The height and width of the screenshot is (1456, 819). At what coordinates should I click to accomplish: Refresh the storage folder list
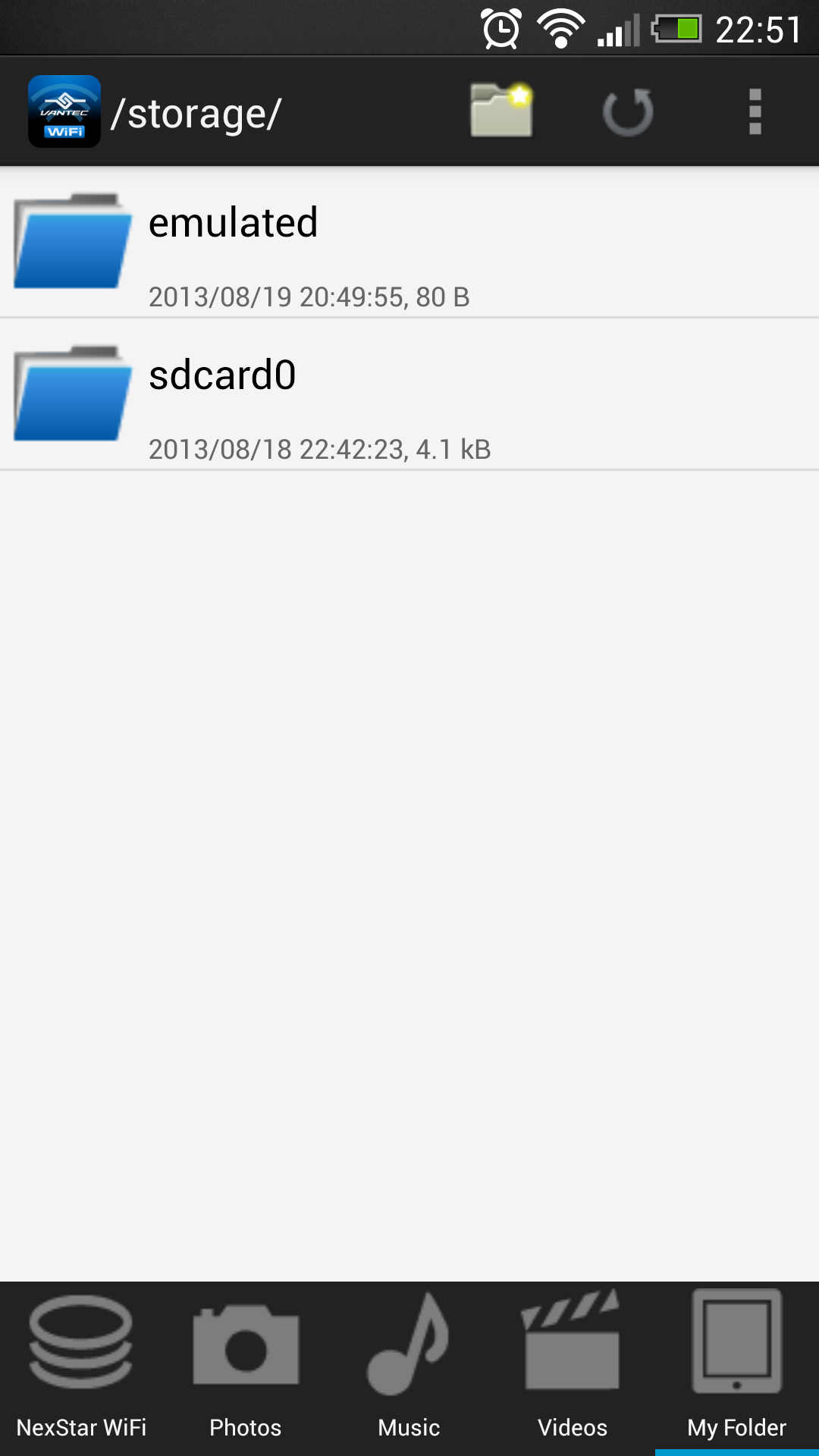(628, 112)
